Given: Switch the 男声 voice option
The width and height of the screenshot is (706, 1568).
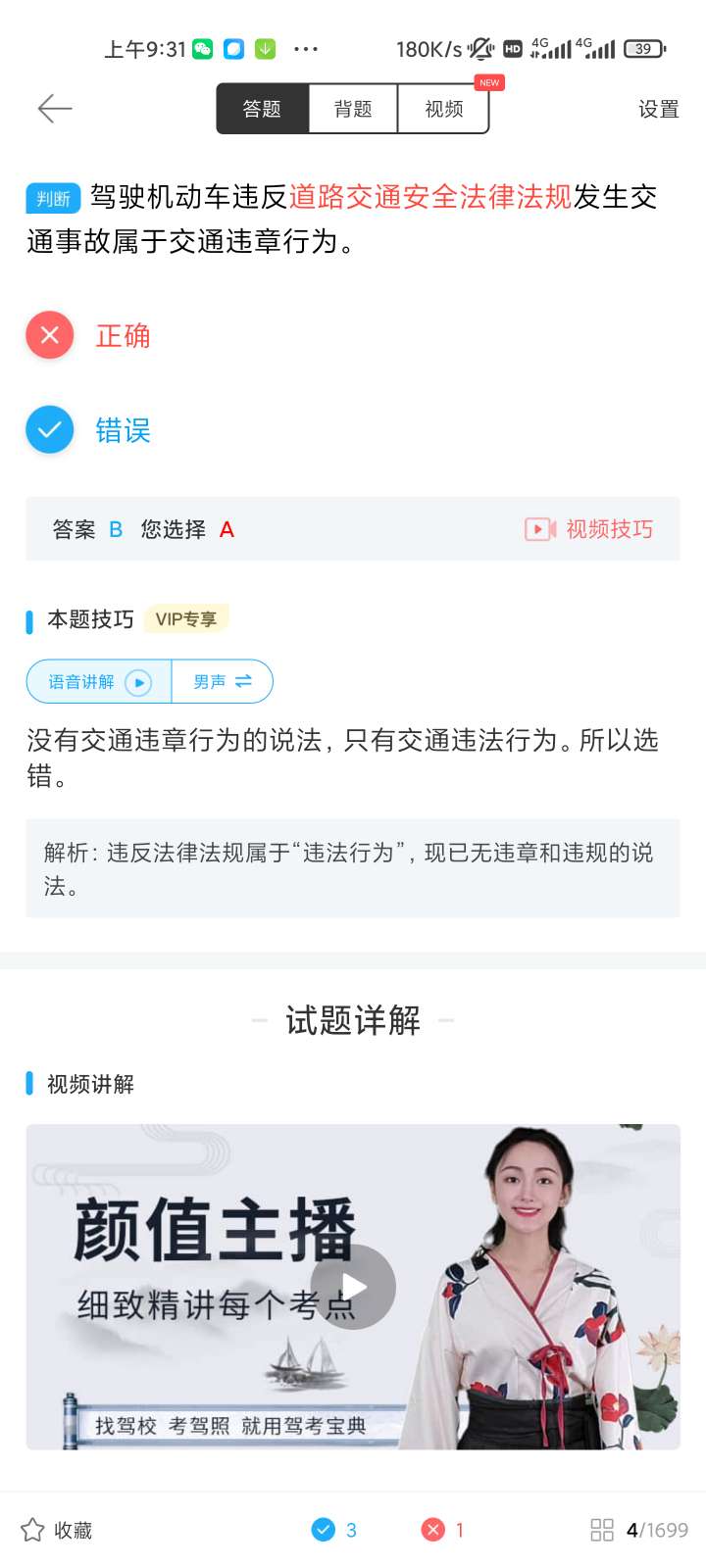Looking at the screenshot, I should (223, 682).
